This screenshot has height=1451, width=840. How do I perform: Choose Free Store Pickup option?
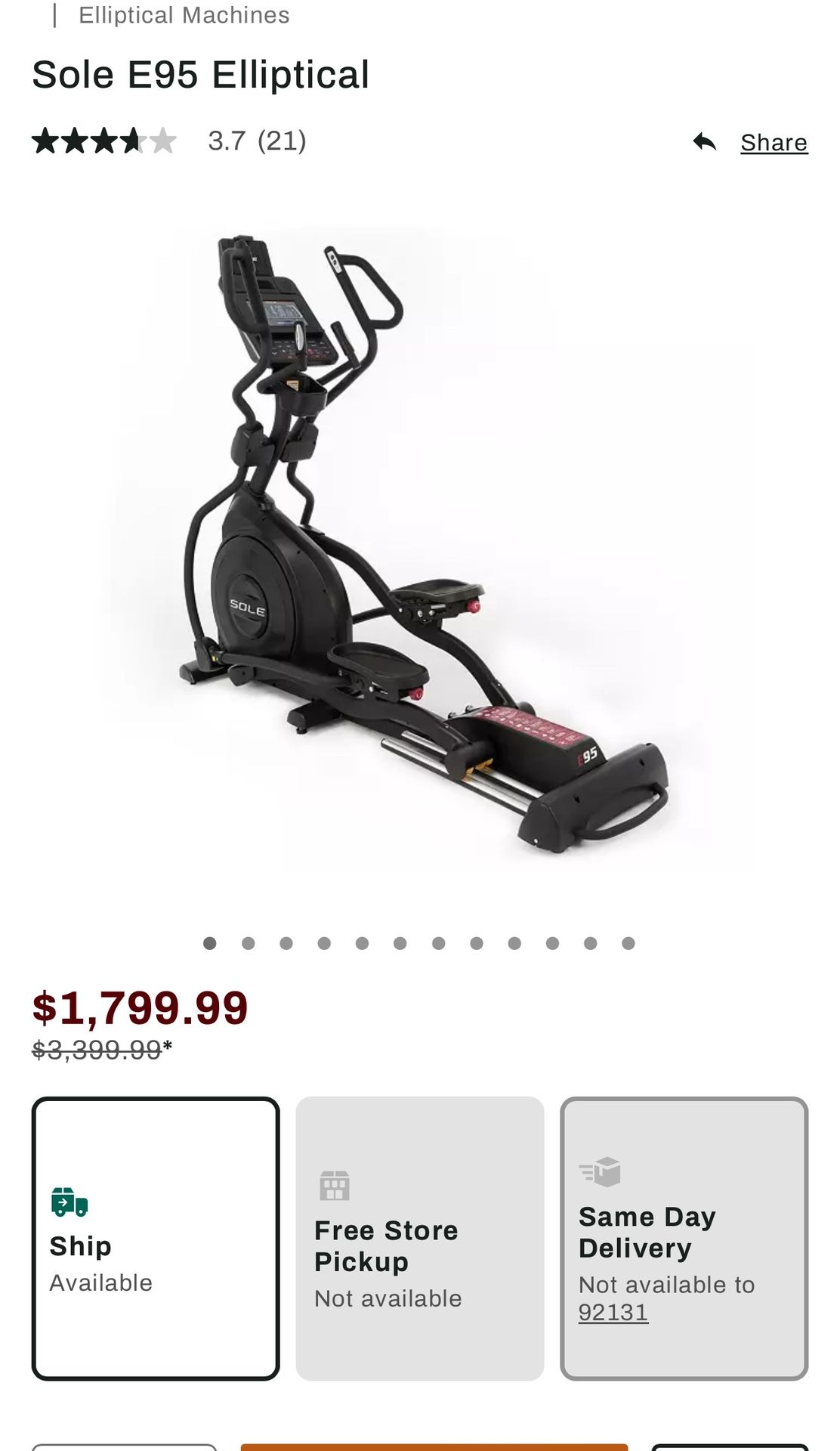(x=420, y=1238)
